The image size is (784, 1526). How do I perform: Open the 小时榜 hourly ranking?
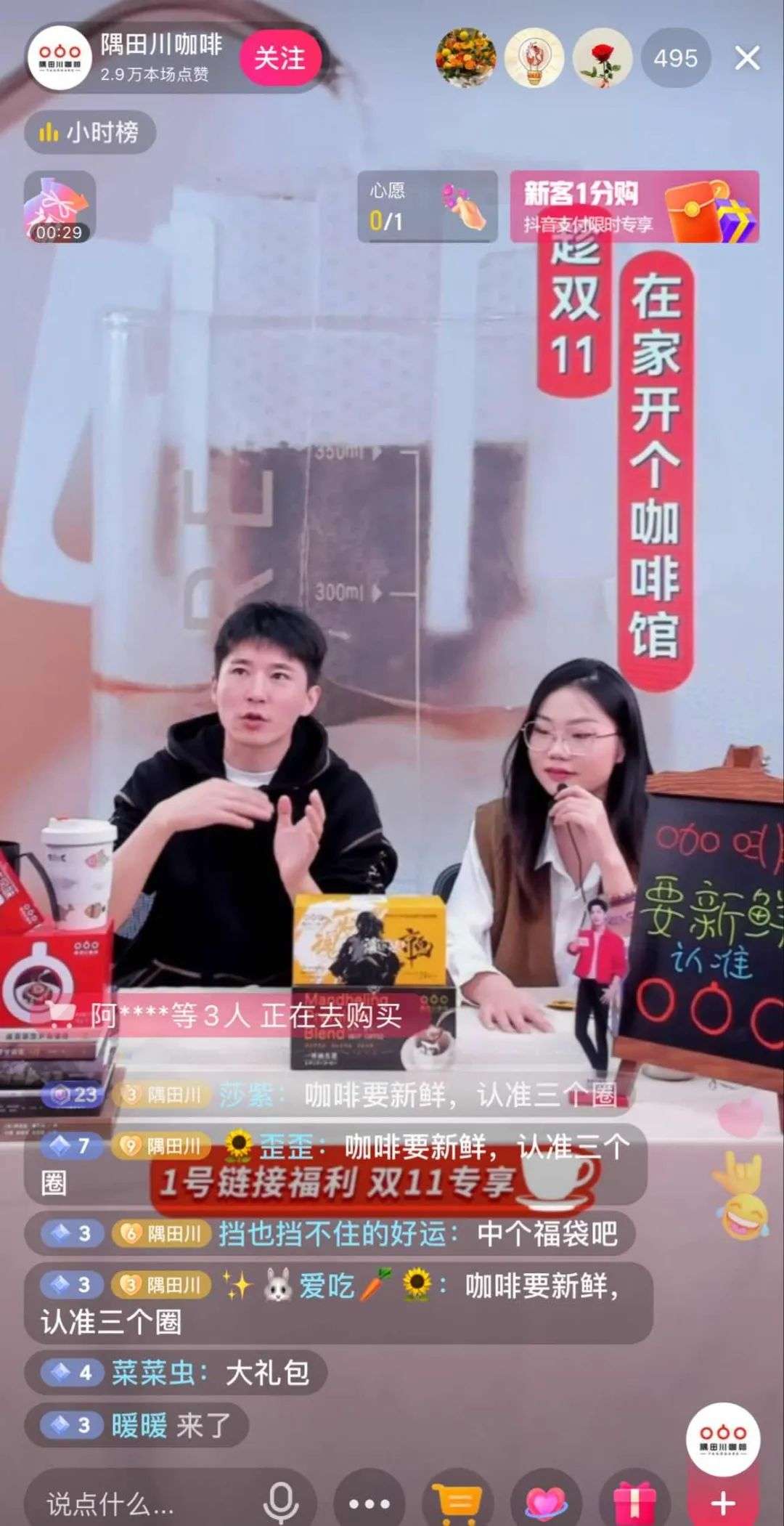(x=90, y=132)
